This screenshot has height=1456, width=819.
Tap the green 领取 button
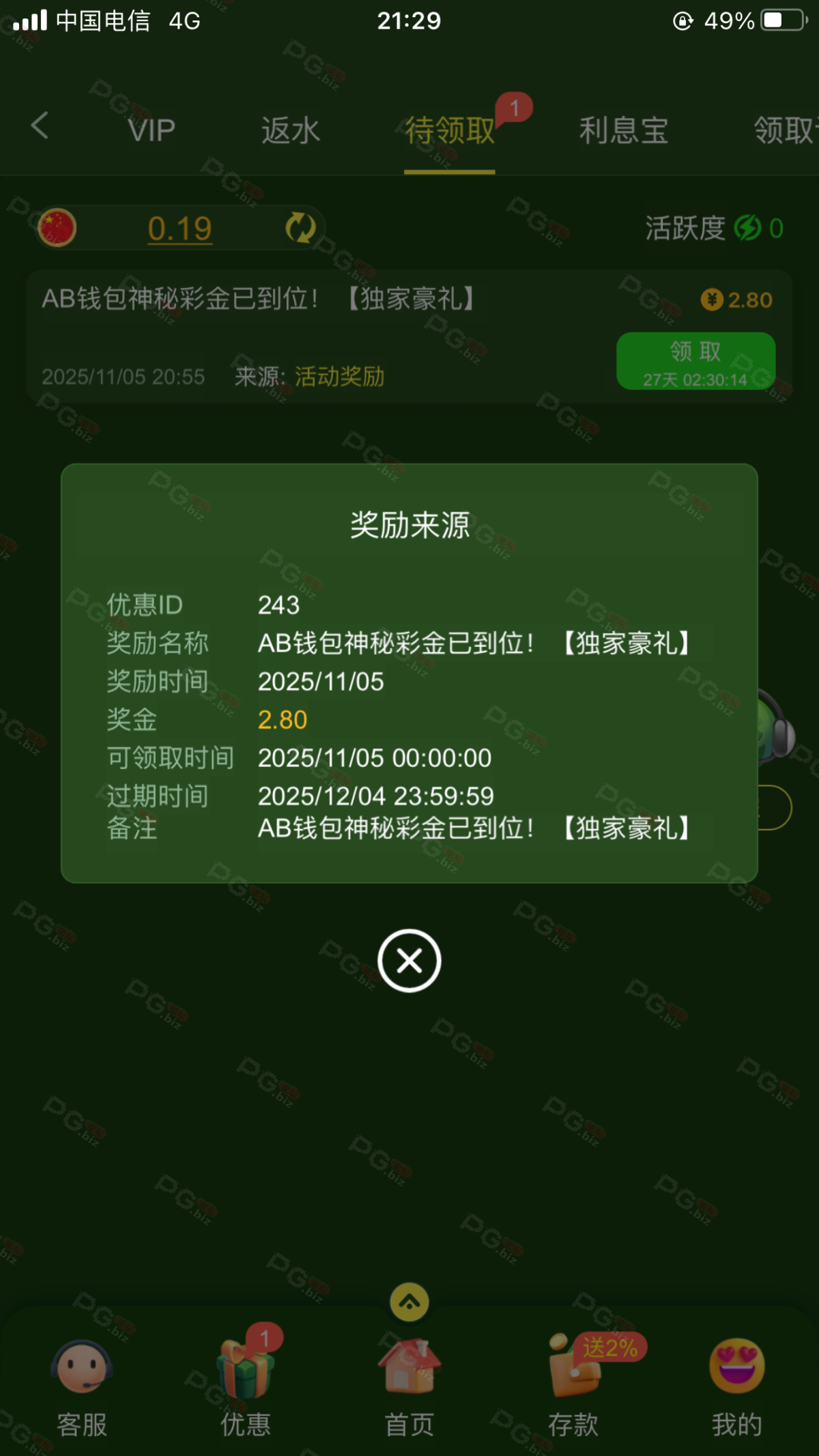point(695,361)
